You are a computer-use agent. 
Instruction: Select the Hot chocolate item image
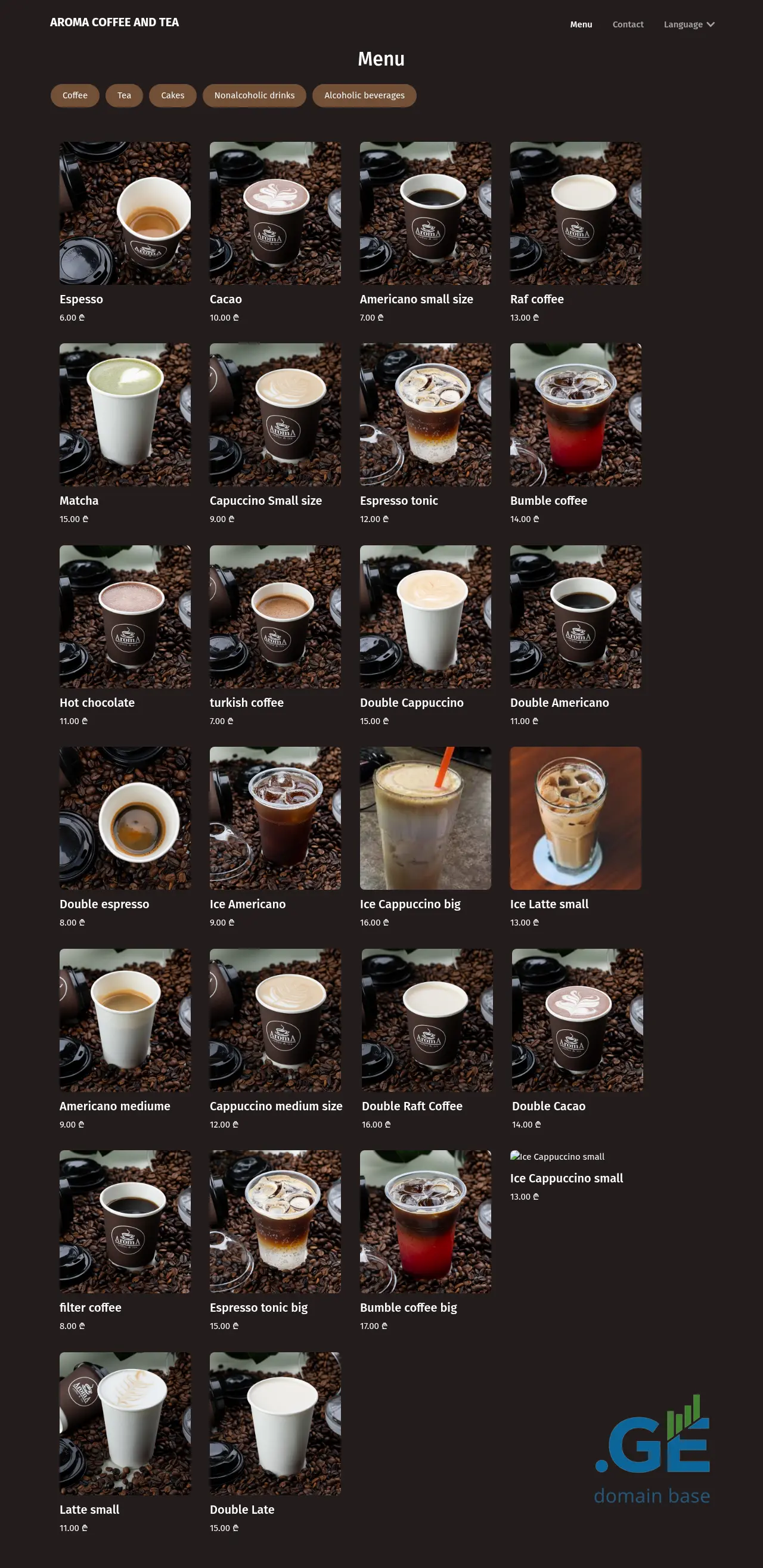point(125,617)
